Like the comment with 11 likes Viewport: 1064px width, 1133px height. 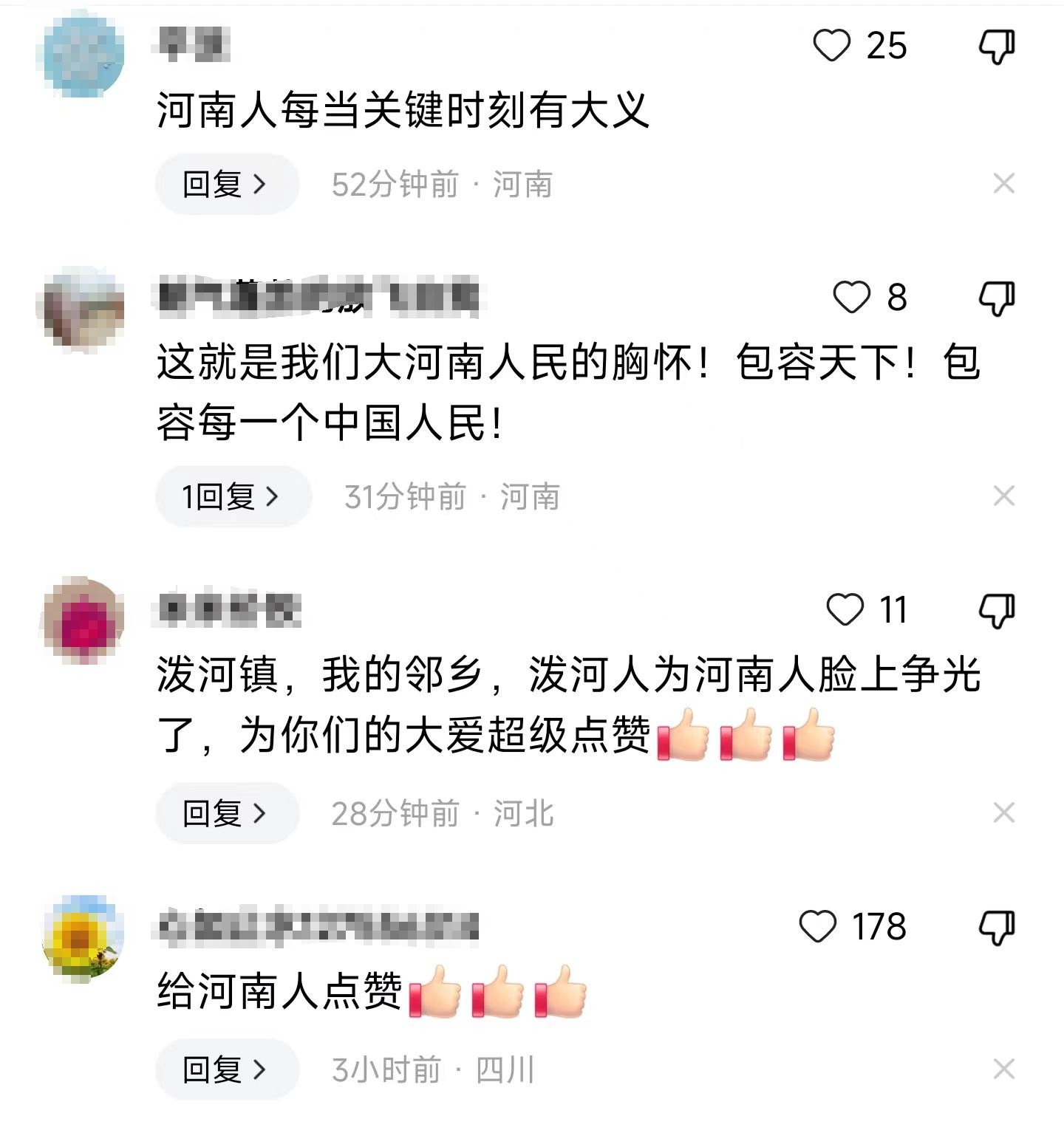click(845, 610)
